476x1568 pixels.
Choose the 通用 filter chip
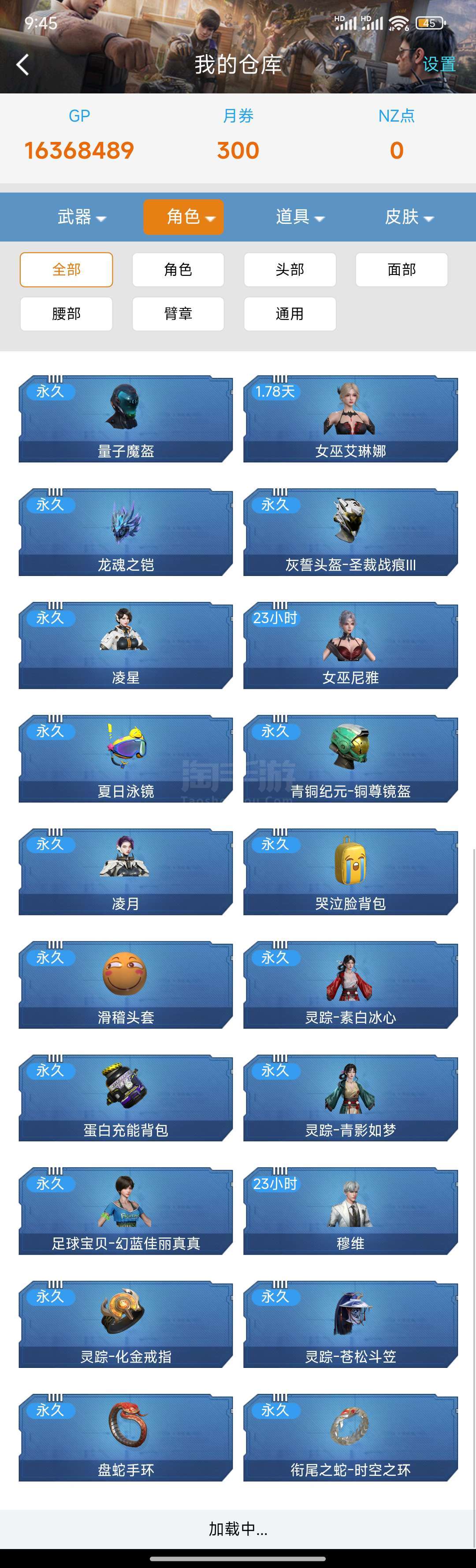pyautogui.click(x=290, y=314)
